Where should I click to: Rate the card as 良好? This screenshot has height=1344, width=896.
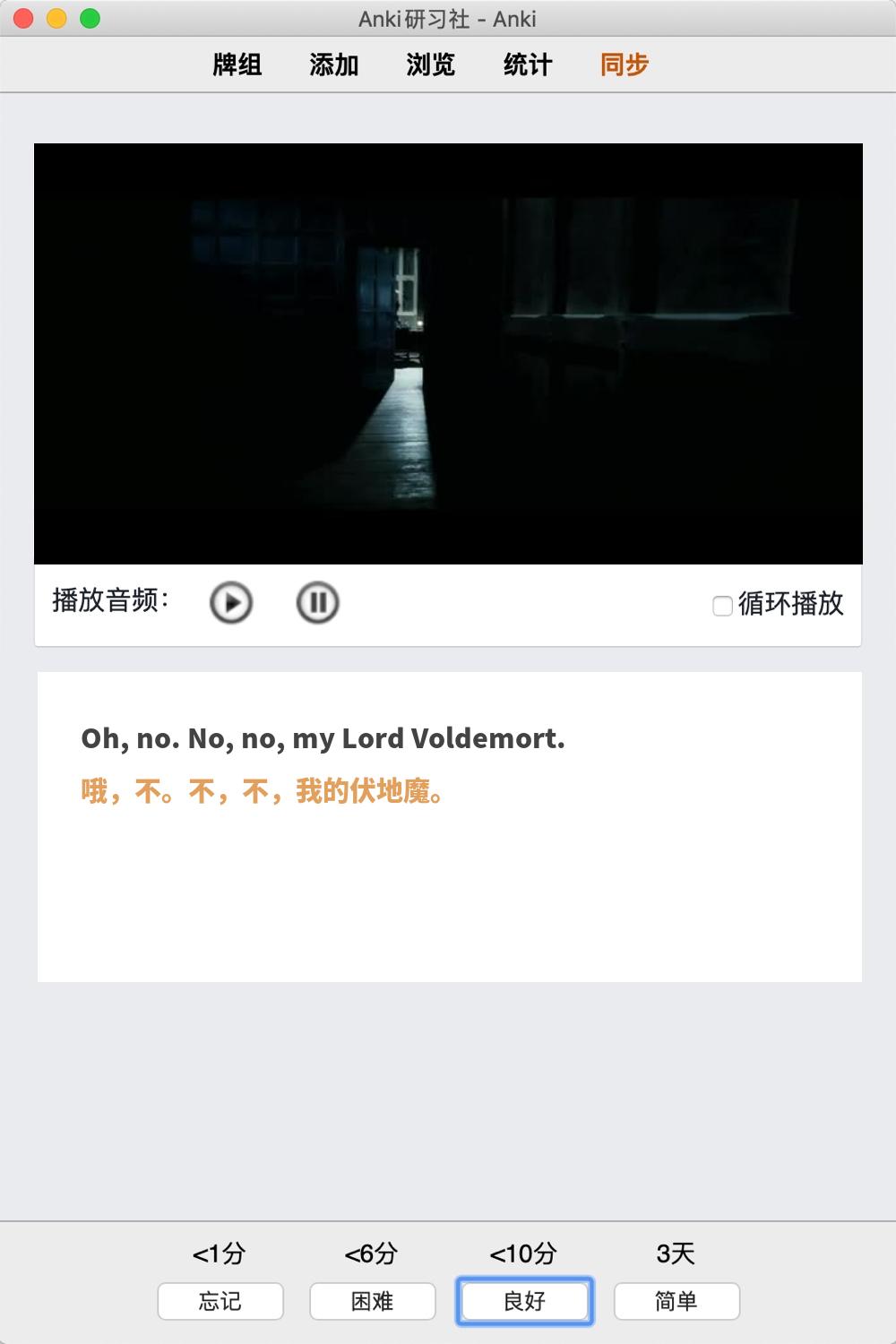[525, 1301]
